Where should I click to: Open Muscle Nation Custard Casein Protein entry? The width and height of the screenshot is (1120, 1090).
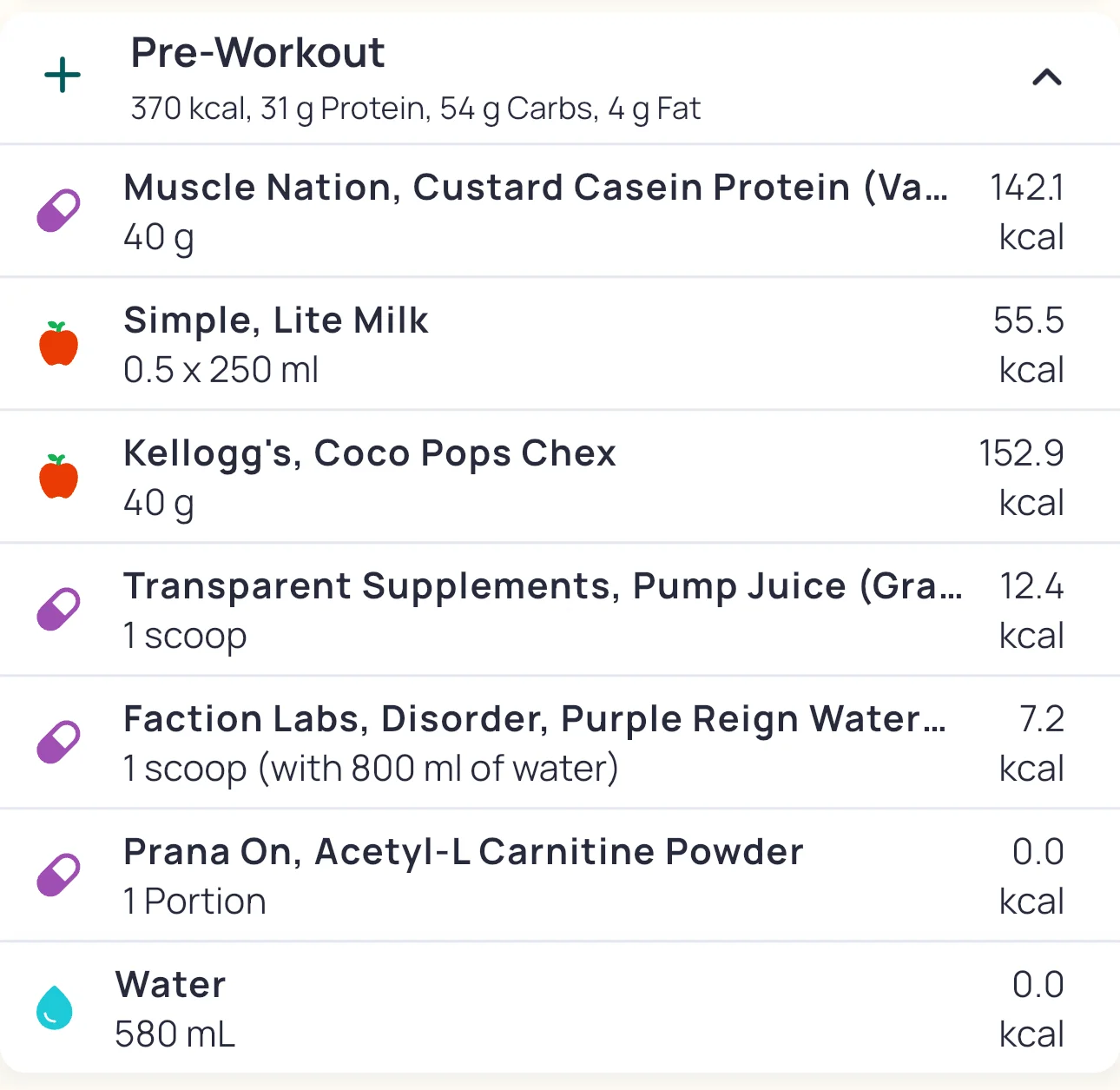535,211
